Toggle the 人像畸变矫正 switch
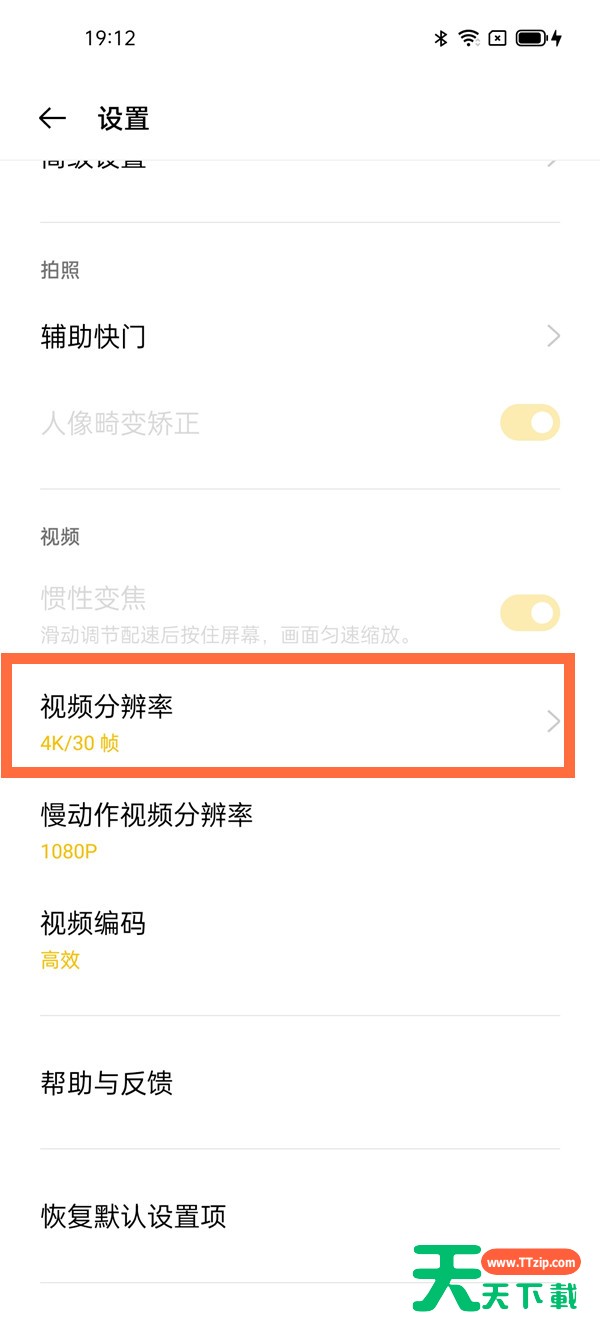 tap(530, 423)
